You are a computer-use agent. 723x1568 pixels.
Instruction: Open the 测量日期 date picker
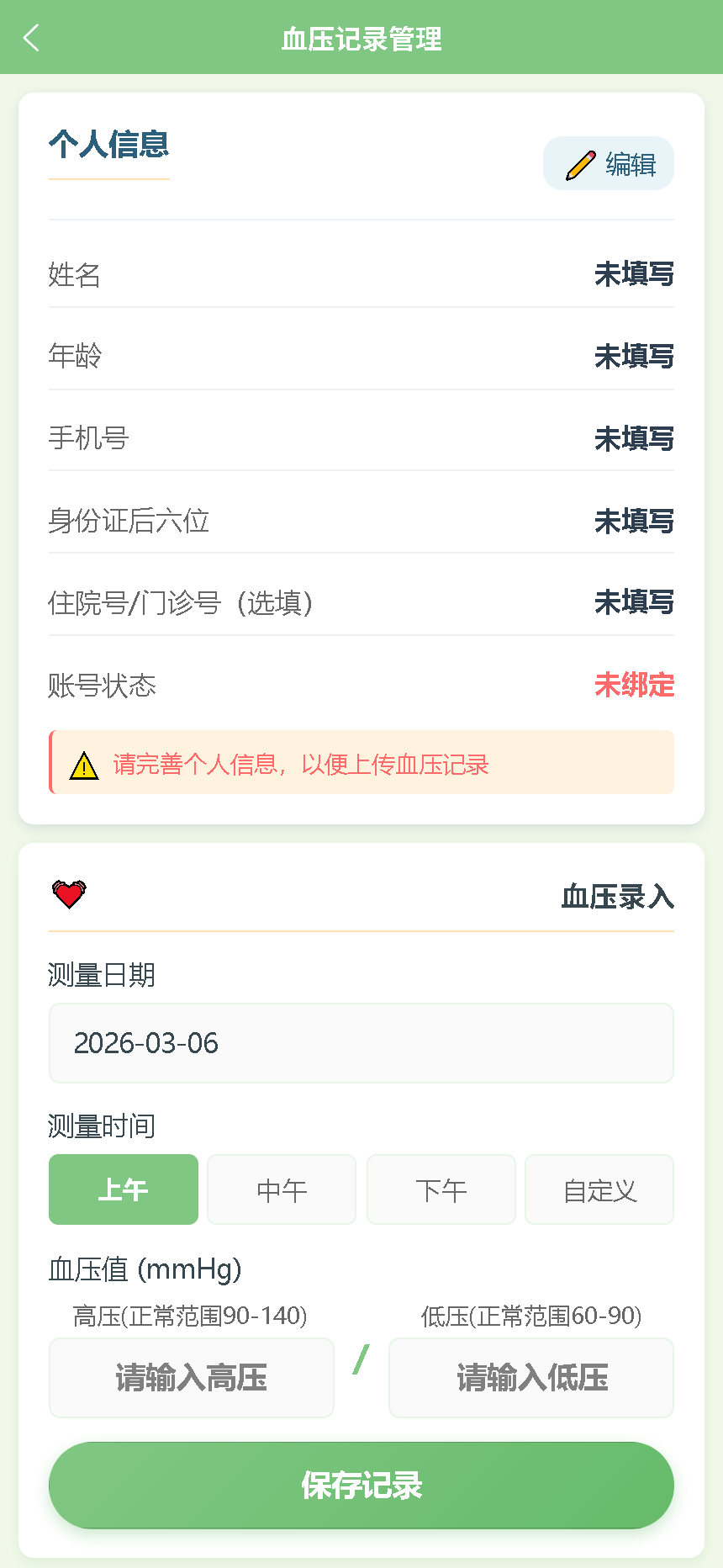point(361,1042)
